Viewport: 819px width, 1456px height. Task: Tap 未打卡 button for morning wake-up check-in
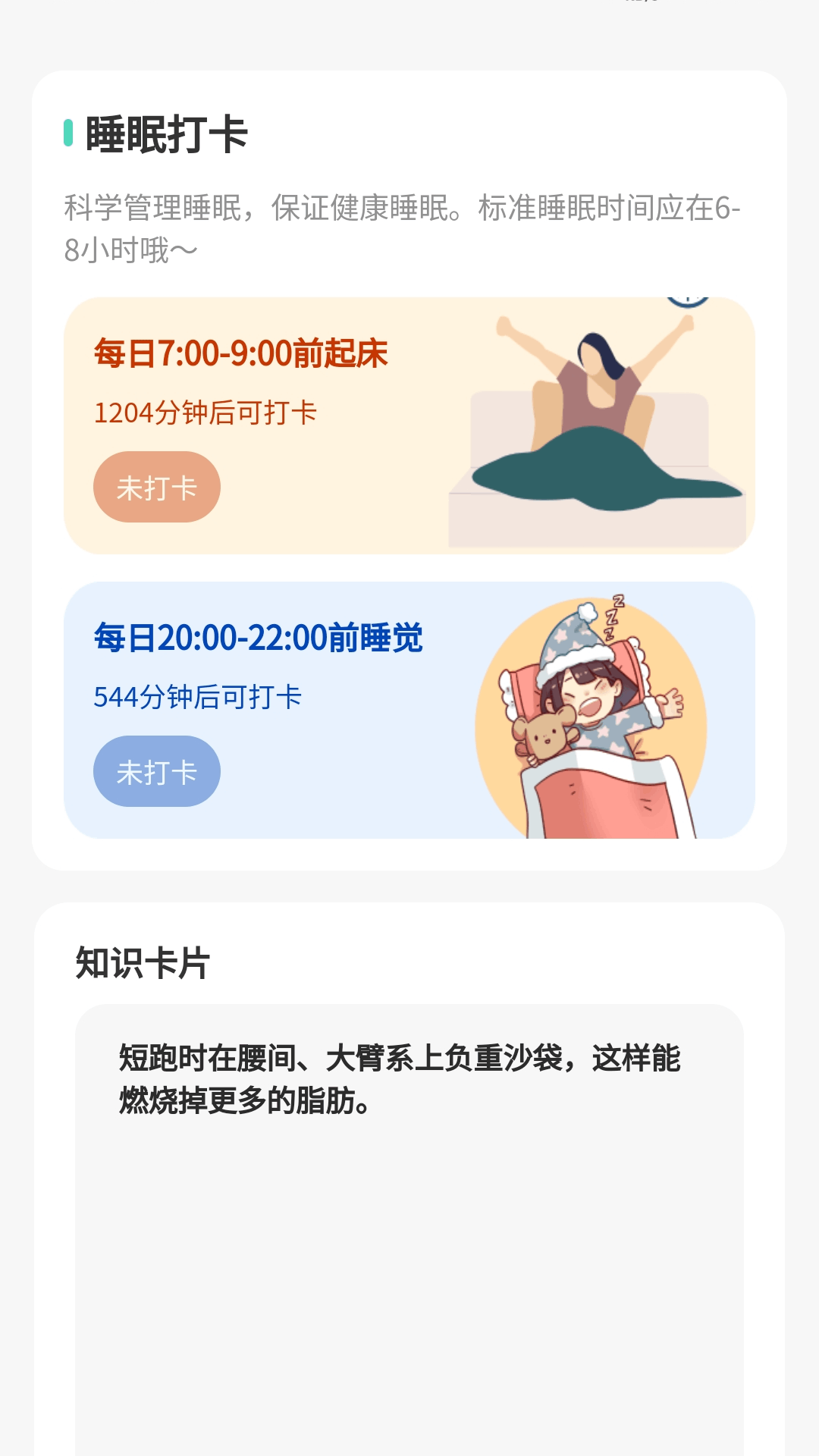[x=157, y=487]
